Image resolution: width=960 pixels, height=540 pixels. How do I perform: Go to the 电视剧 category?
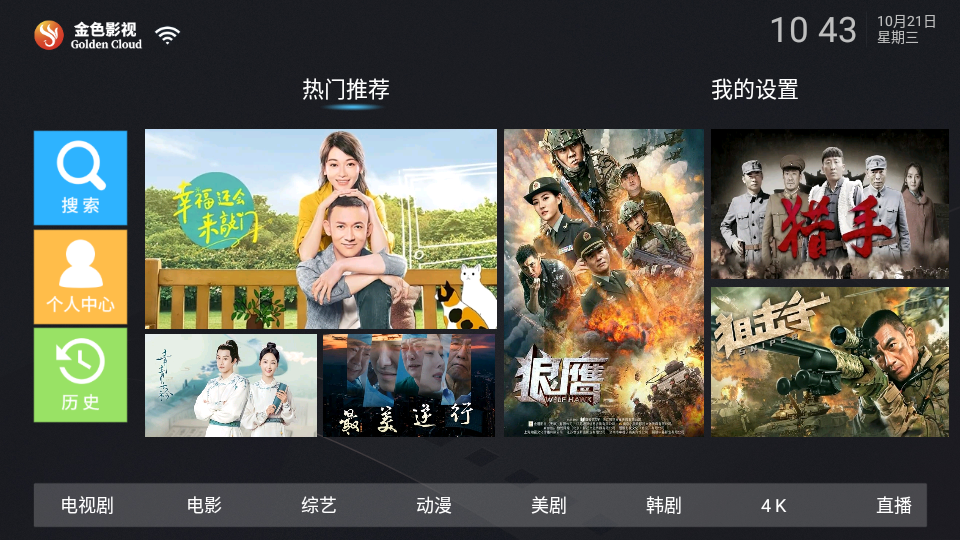87,505
